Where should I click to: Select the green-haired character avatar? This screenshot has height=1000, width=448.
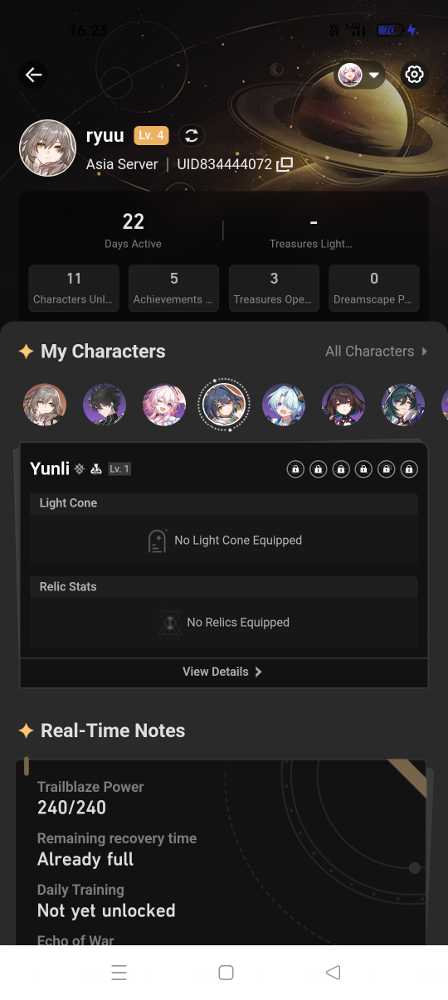pyautogui.click(x=403, y=404)
